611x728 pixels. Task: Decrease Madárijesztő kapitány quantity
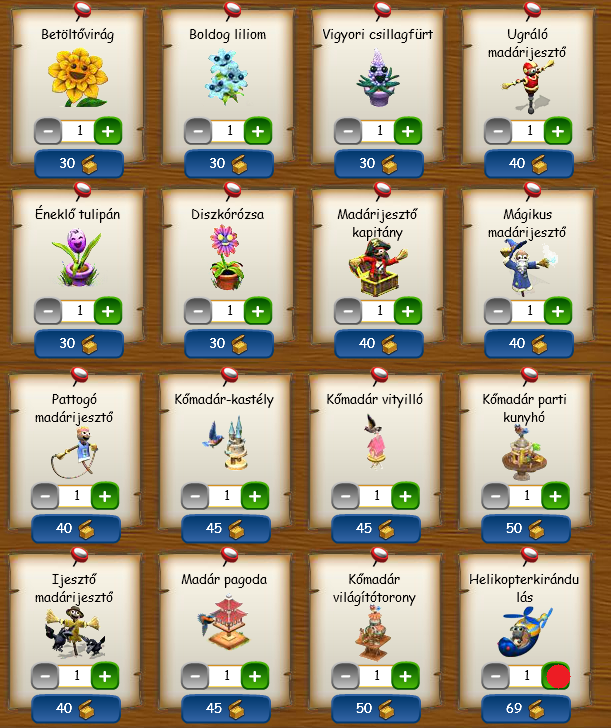click(x=347, y=311)
